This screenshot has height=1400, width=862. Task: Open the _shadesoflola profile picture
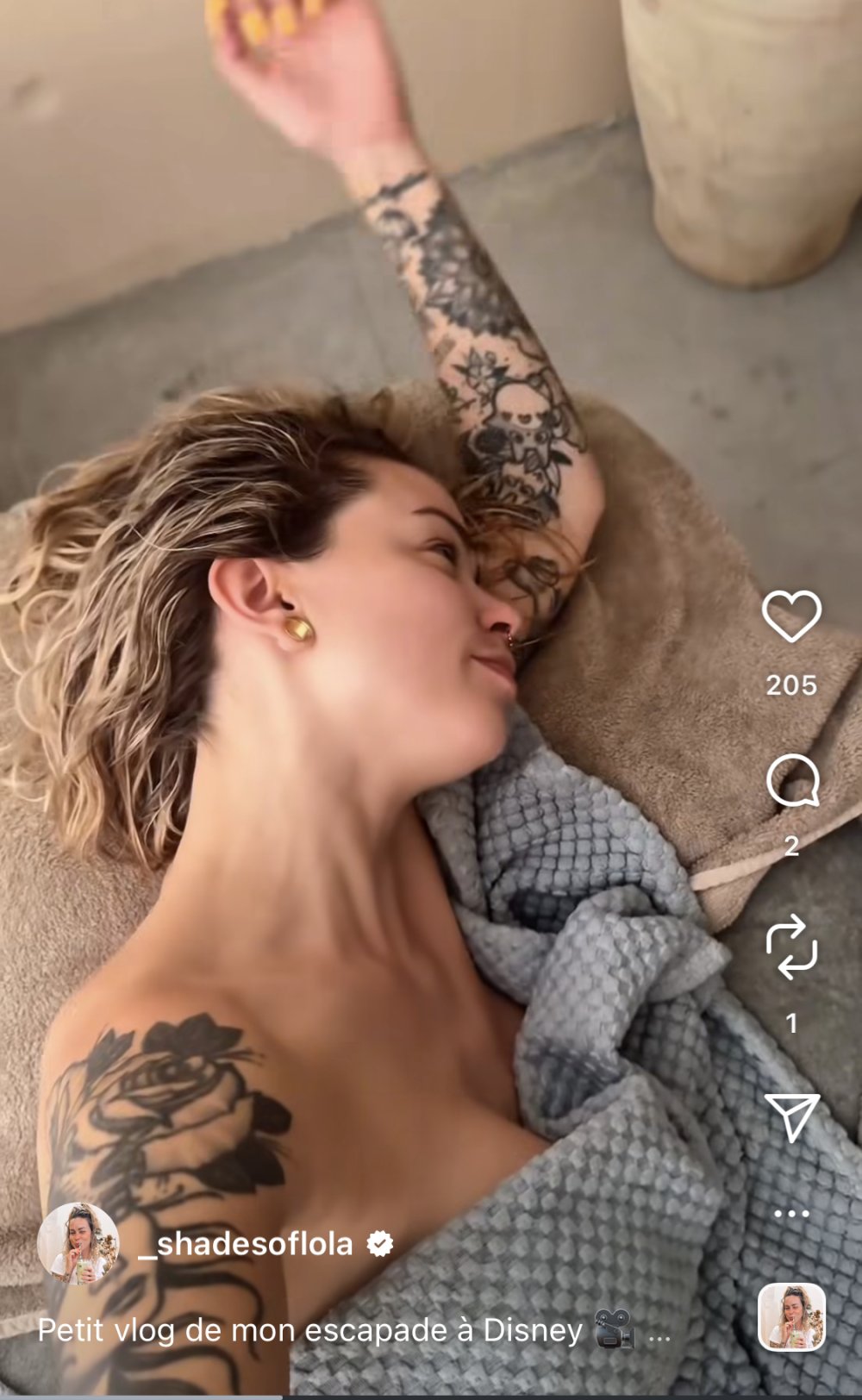coord(78,1243)
